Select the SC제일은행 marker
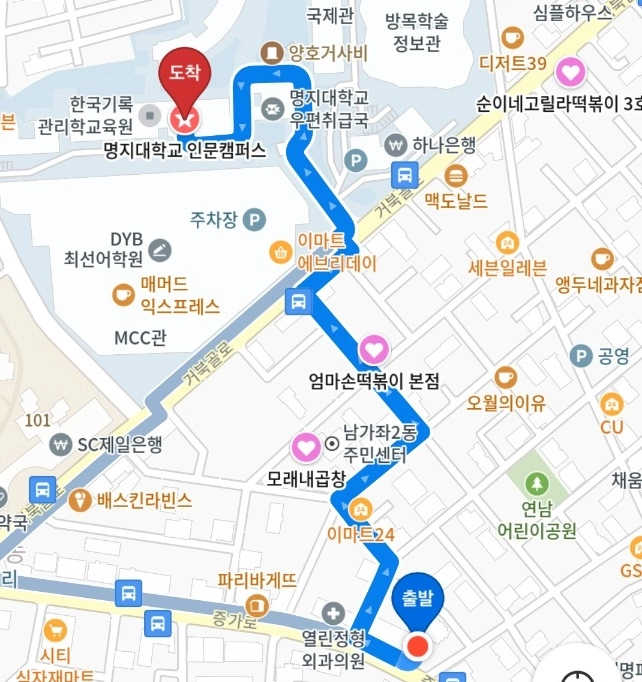Image resolution: width=642 pixels, height=682 pixels. [62, 443]
